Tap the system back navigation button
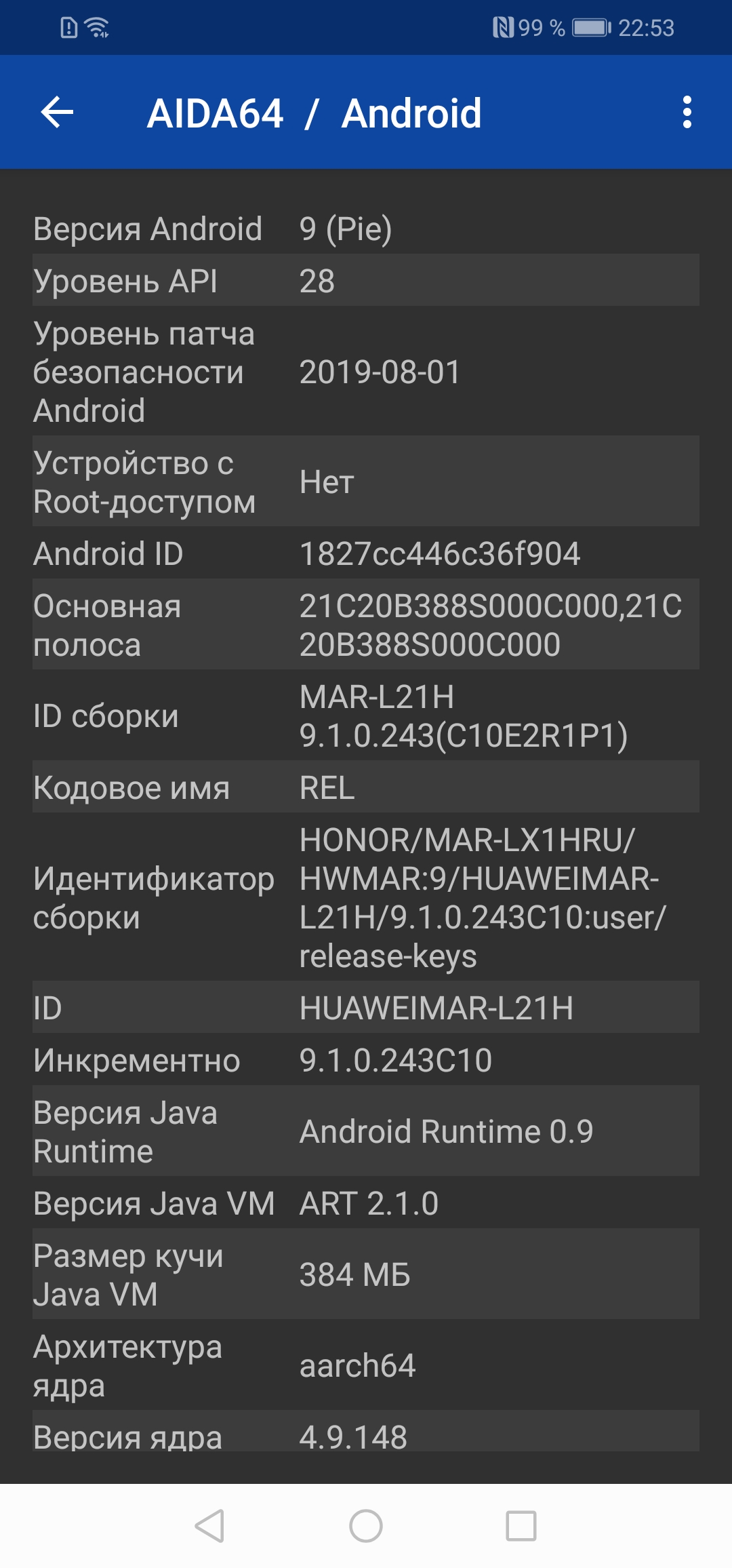This screenshot has height=1568, width=732. 209,1527
